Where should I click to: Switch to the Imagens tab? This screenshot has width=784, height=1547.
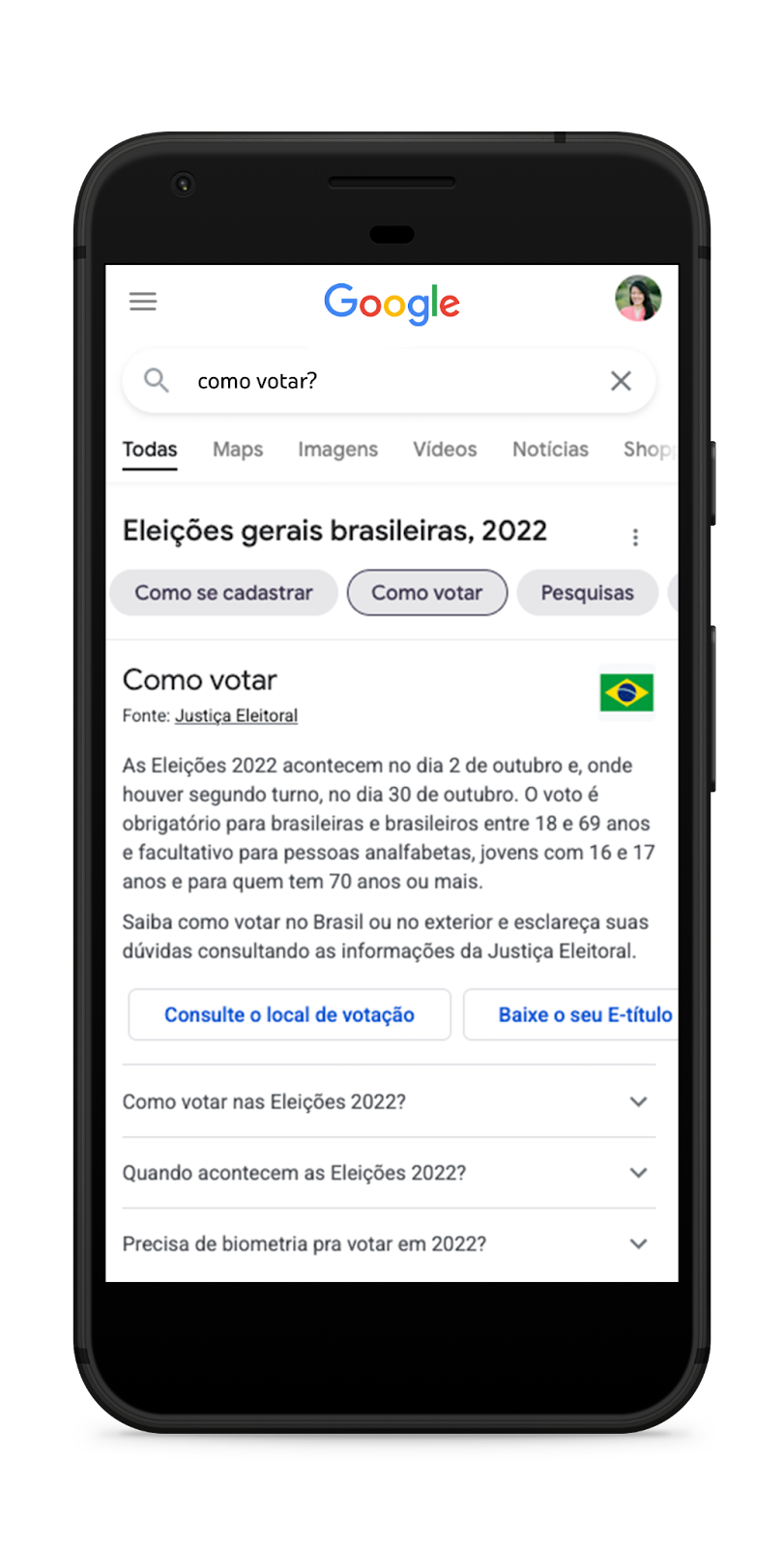click(x=337, y=450)
